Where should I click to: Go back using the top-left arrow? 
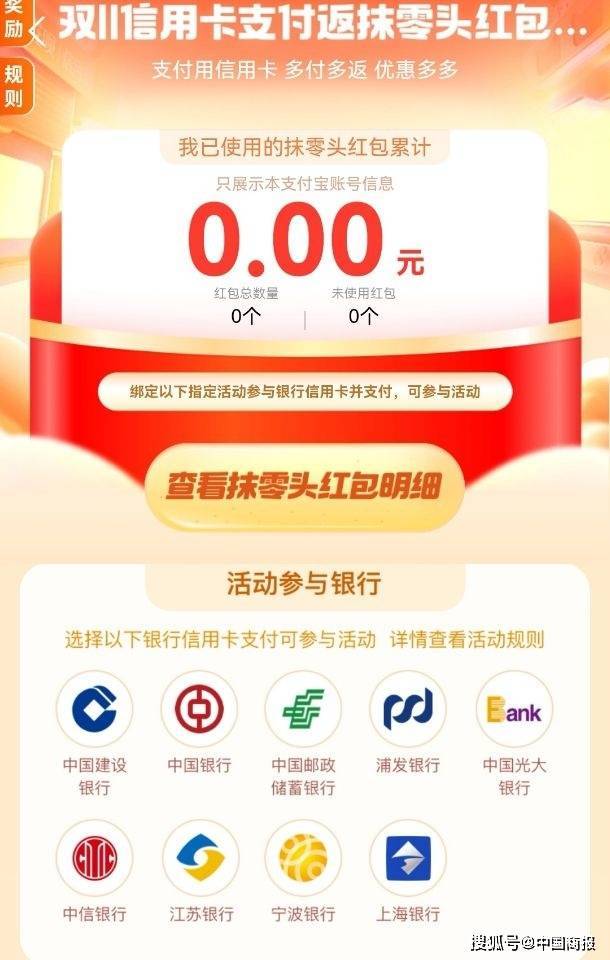pyautogui.click(x=37, y=30)
